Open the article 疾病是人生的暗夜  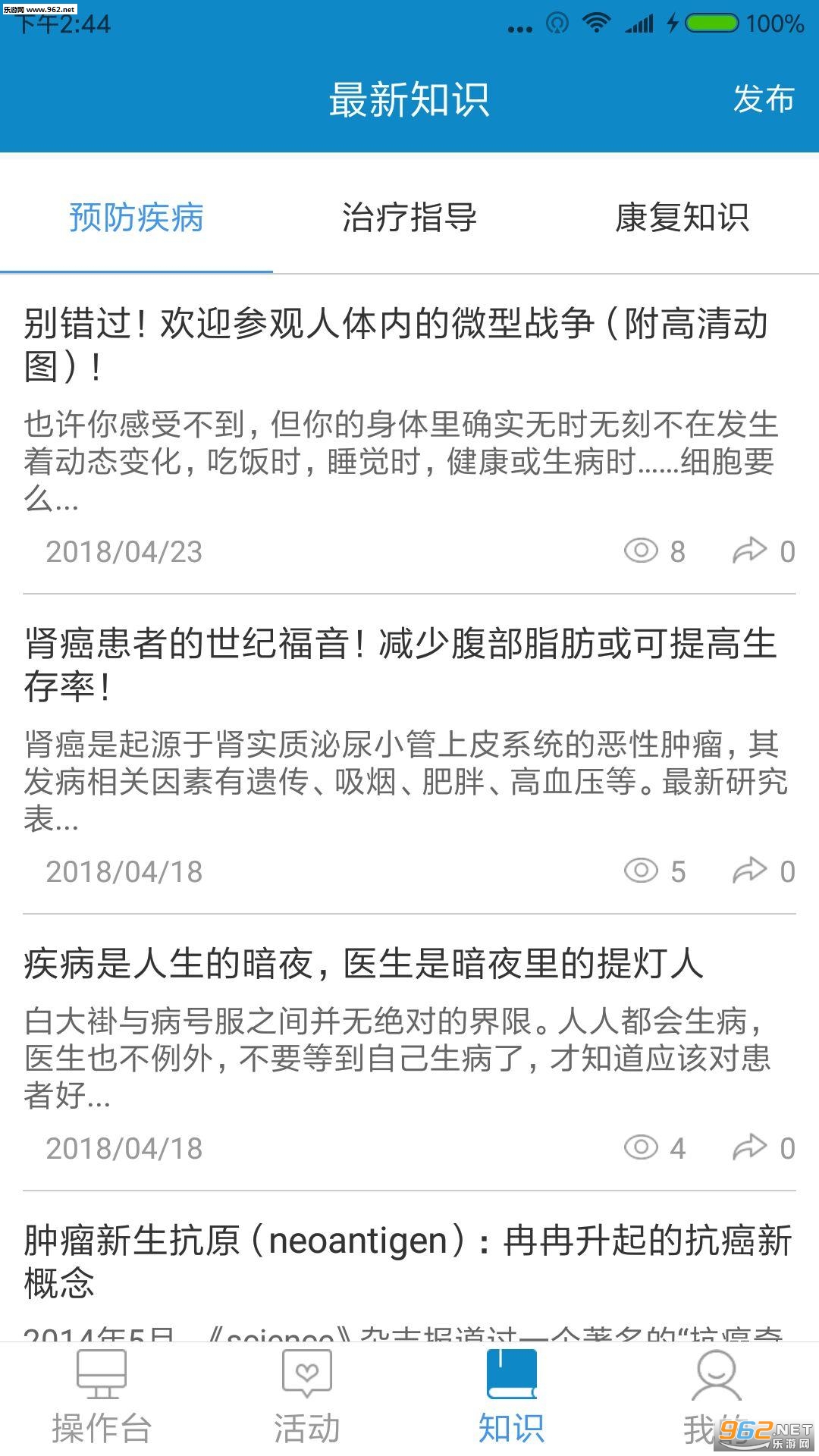364,964
